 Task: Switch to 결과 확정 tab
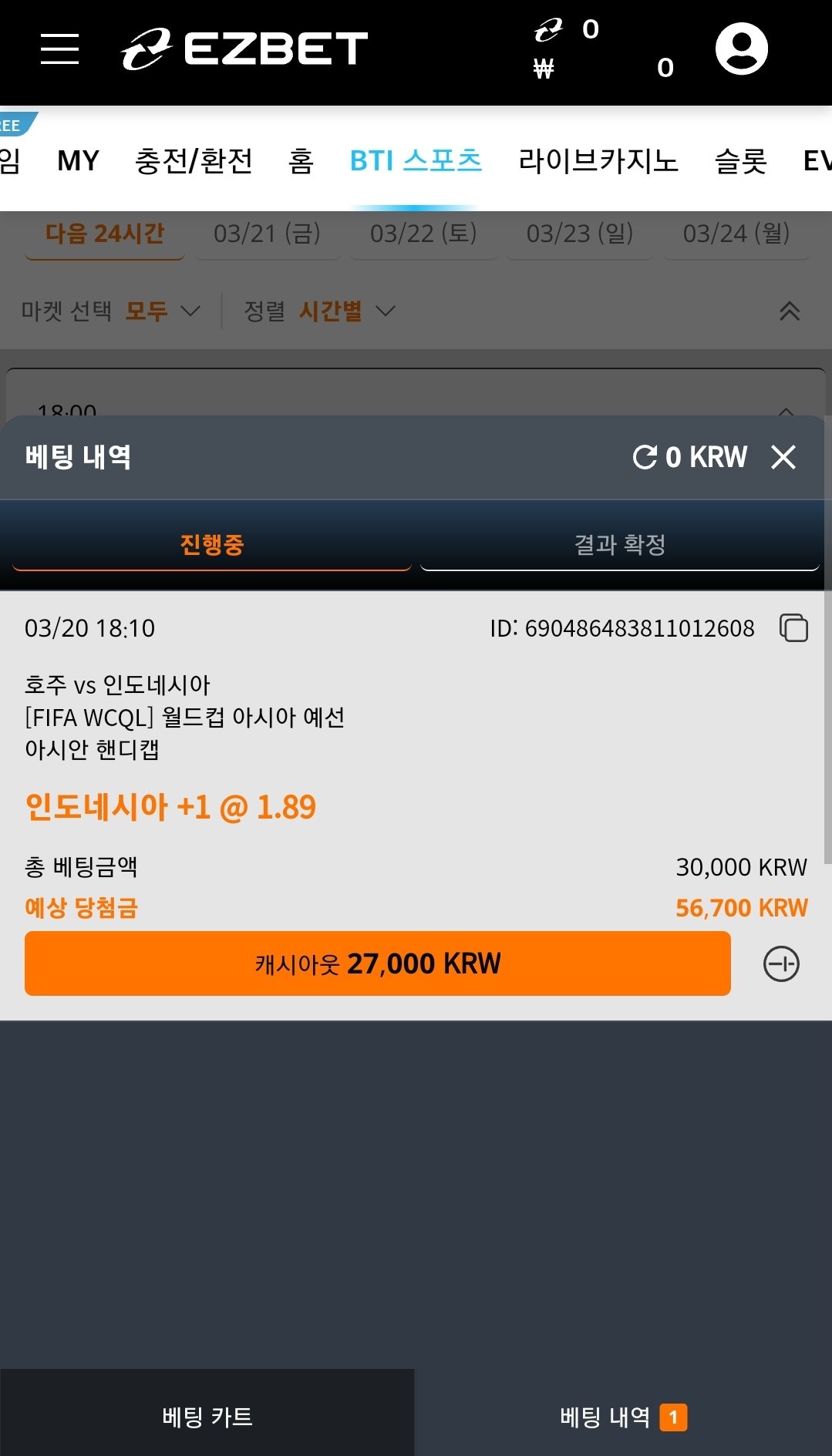pos(619,545)
